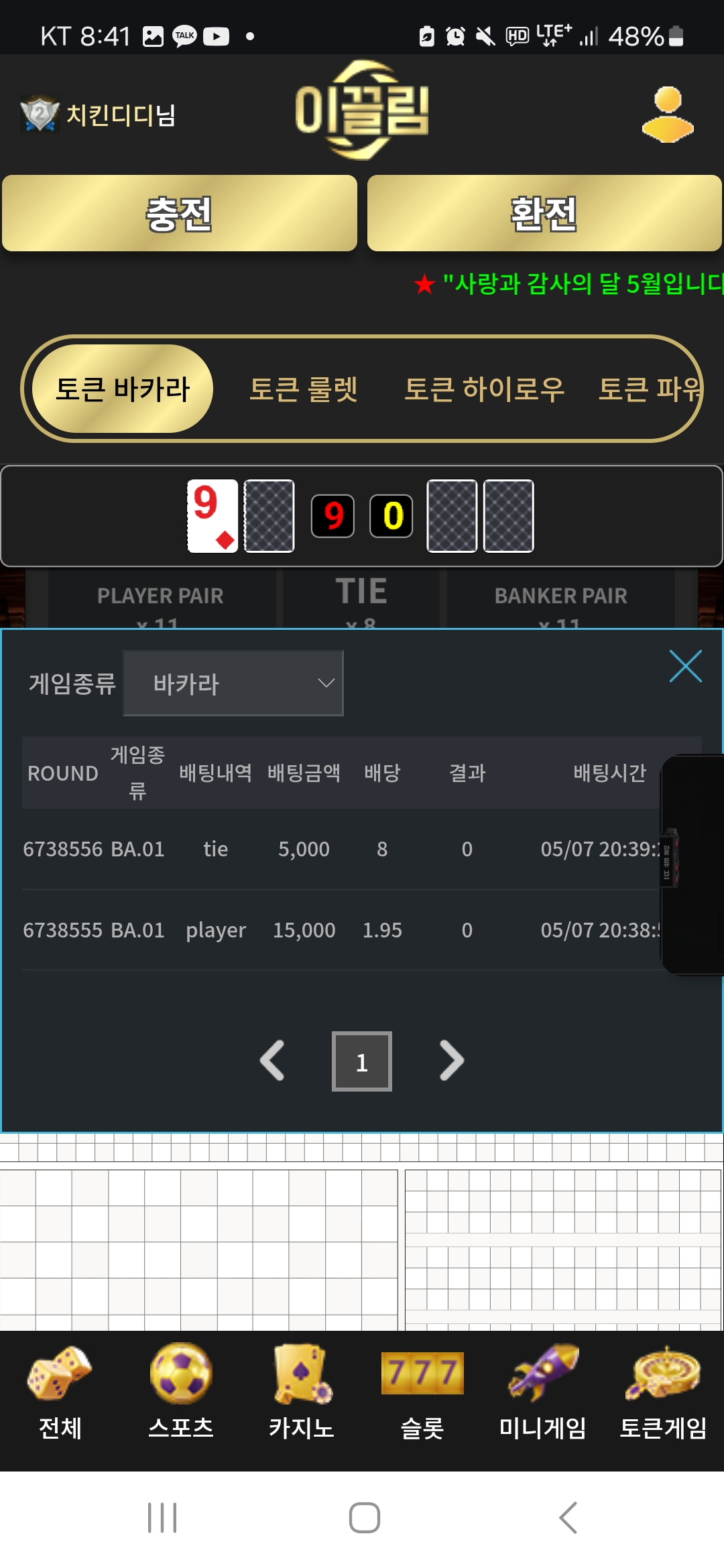The image size is (724, 1568).
Task: Go back using system navigation button
Action: pyautogui.click(x=568, y=1518)
